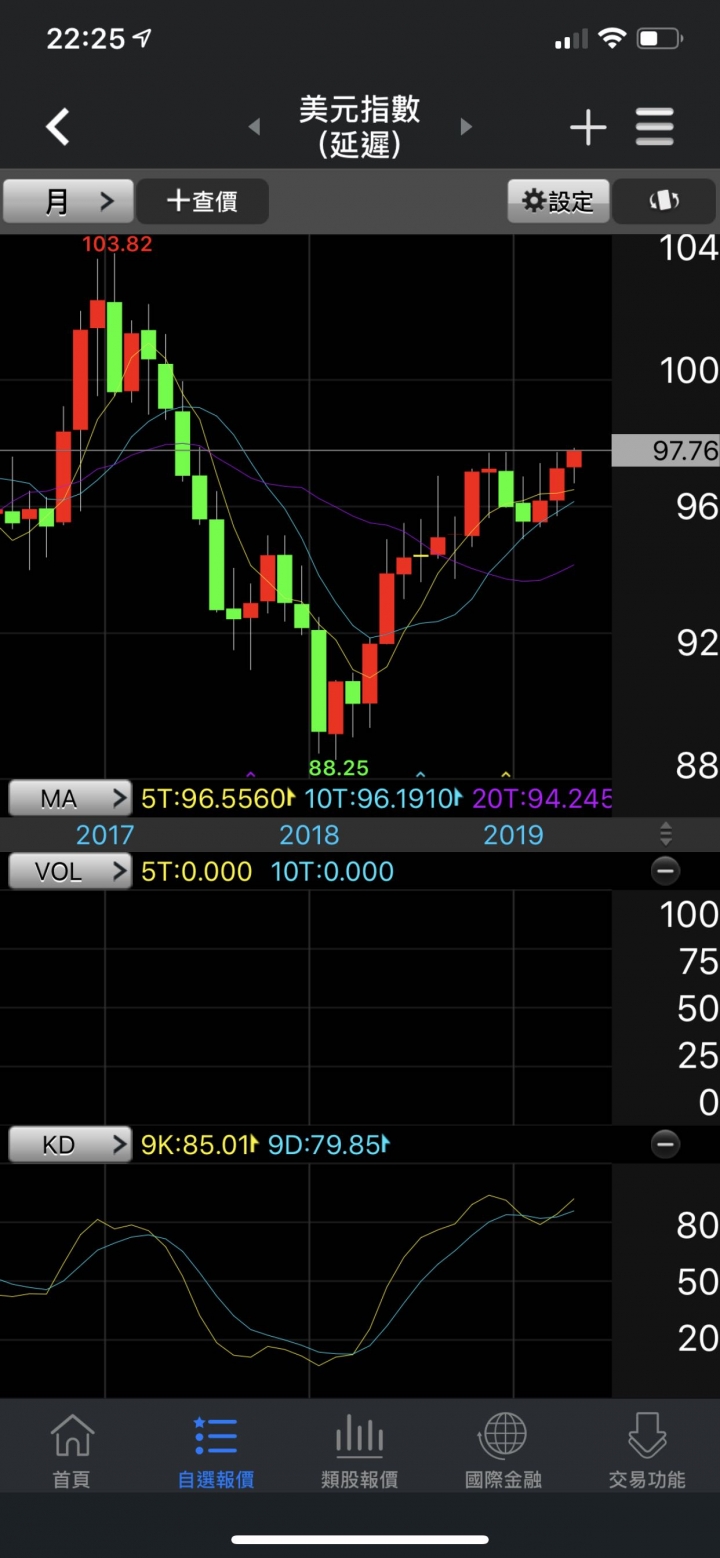Screen dimensions: 720x1558
Task: Switch to the previous symbol with left arrow
Action: [254, 127]
